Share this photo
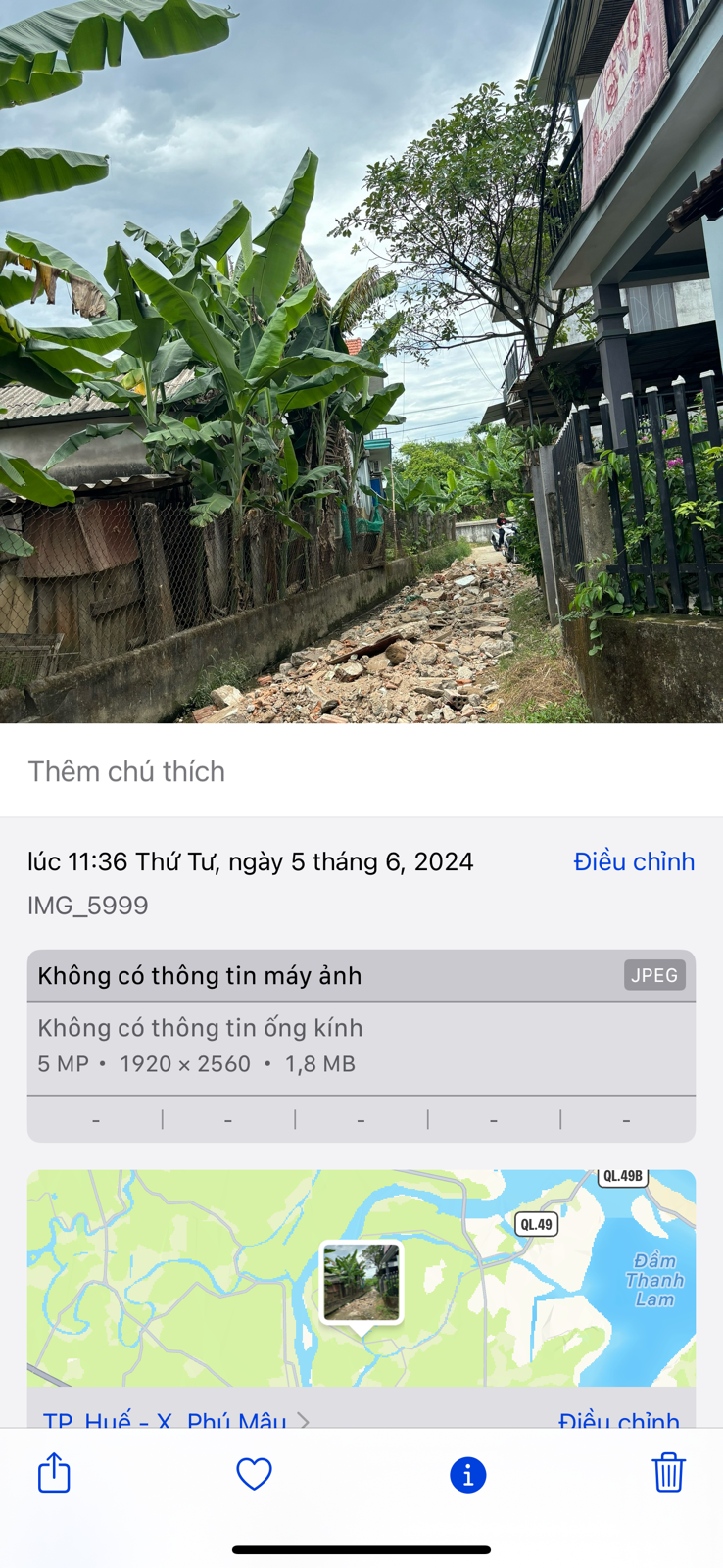723x1568 pixels. click(x=54, y=1473)
